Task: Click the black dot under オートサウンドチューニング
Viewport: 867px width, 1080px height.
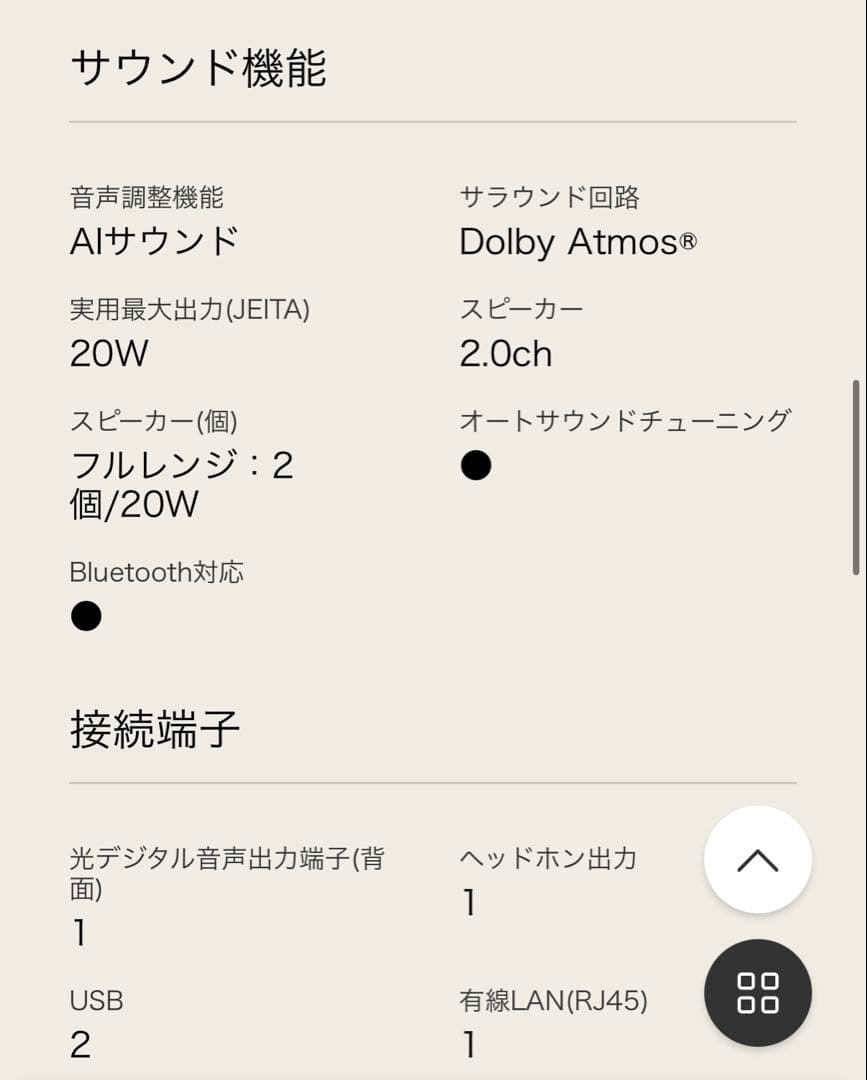Action: click(475, 464)
